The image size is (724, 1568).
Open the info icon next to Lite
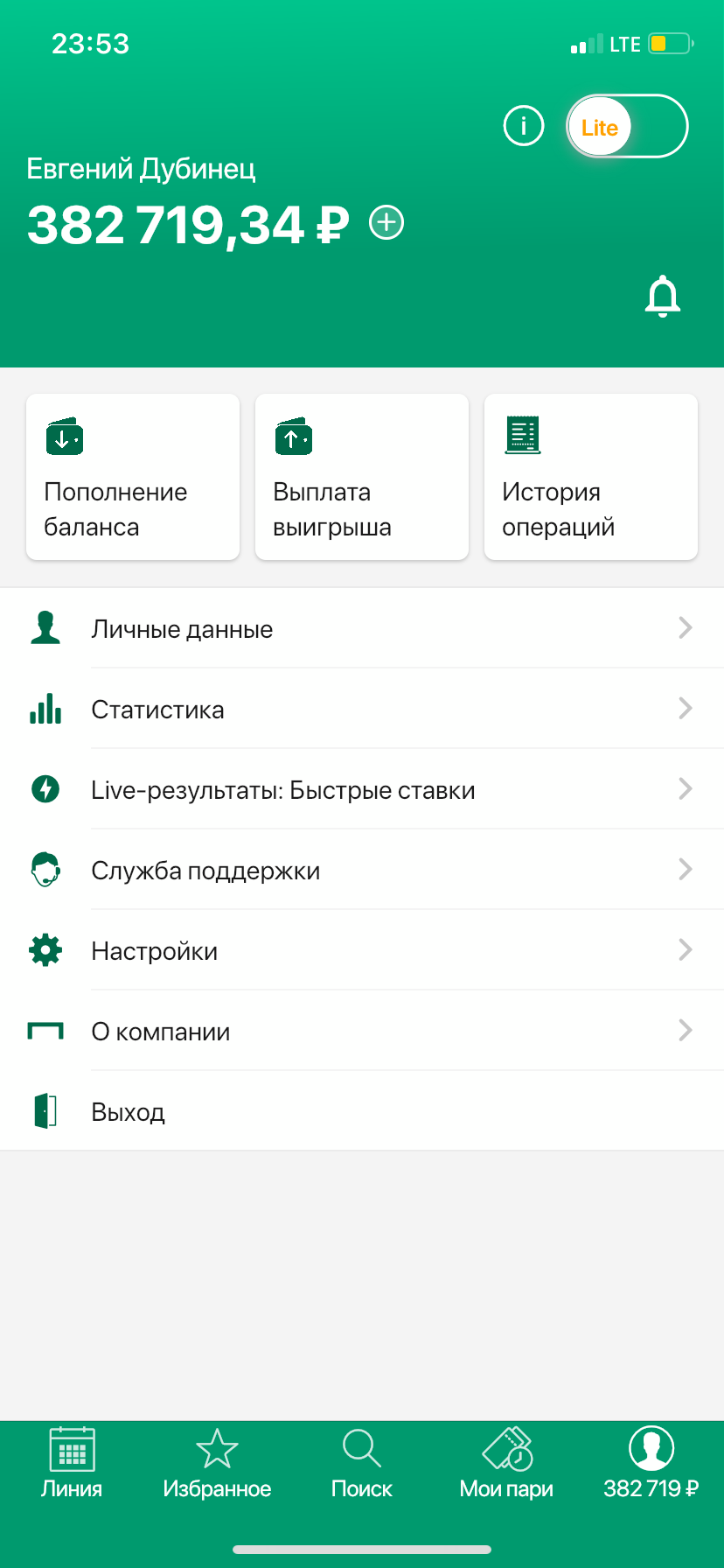(x=524, y=126)
